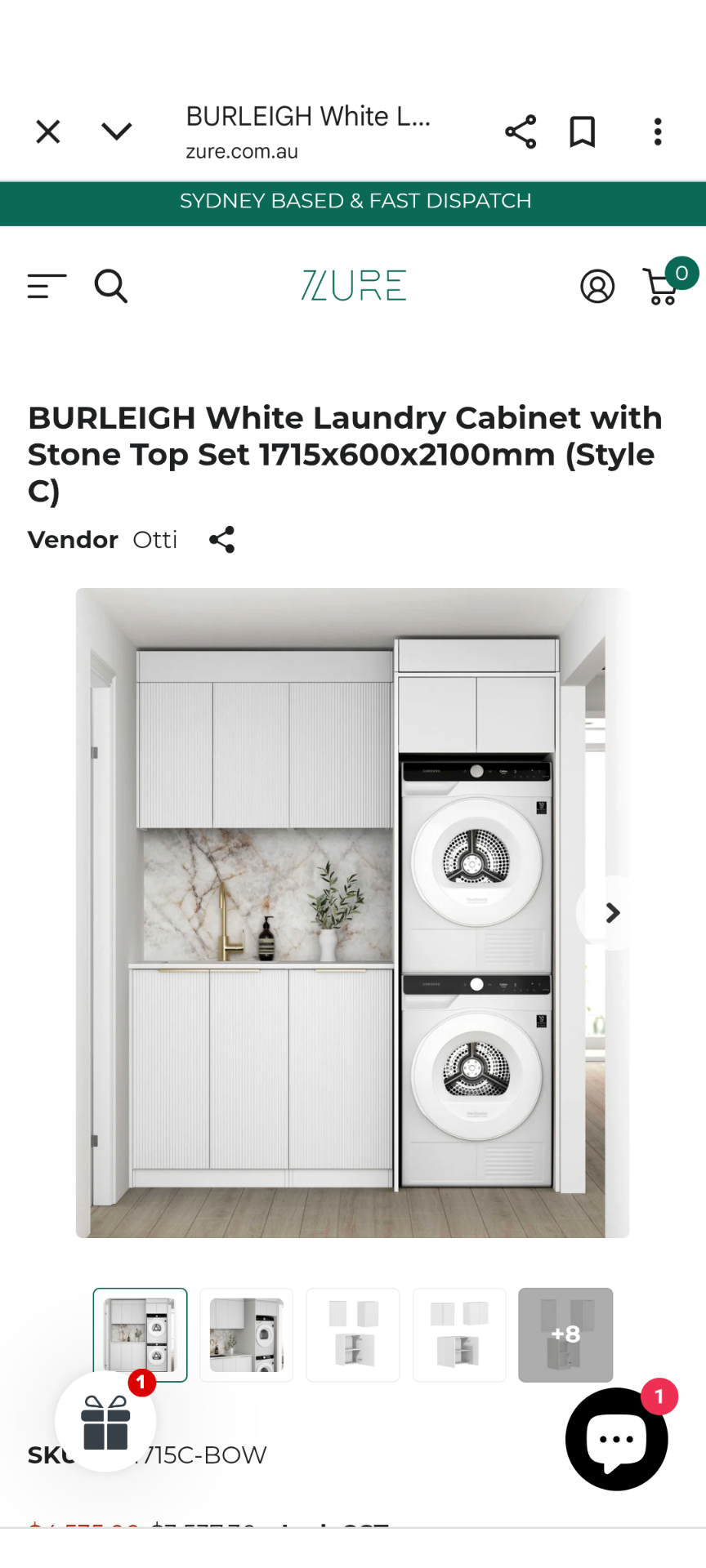The image size is (706, 1568).
Task: Open the live chat bubble
Action: click(x=617, y=1439)
